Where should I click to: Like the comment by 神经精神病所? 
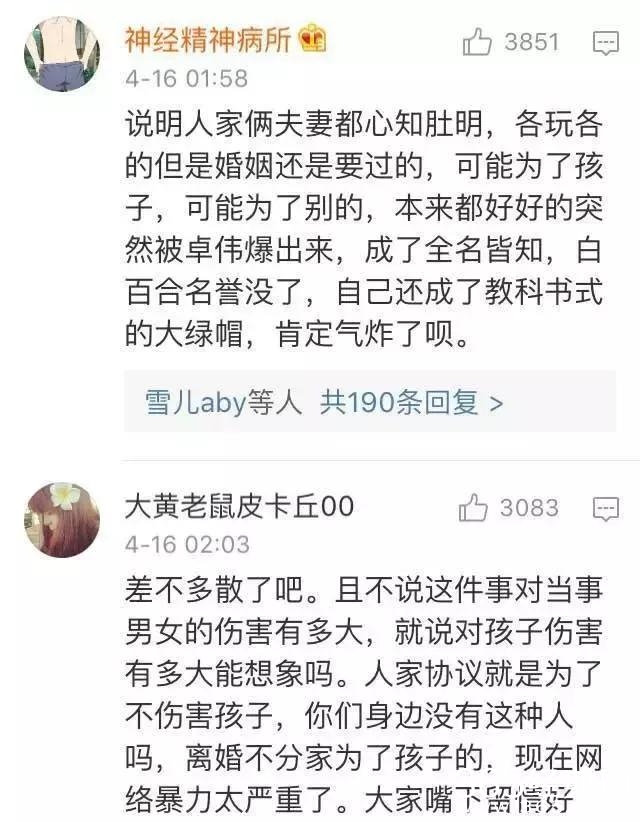pos(477,42)
